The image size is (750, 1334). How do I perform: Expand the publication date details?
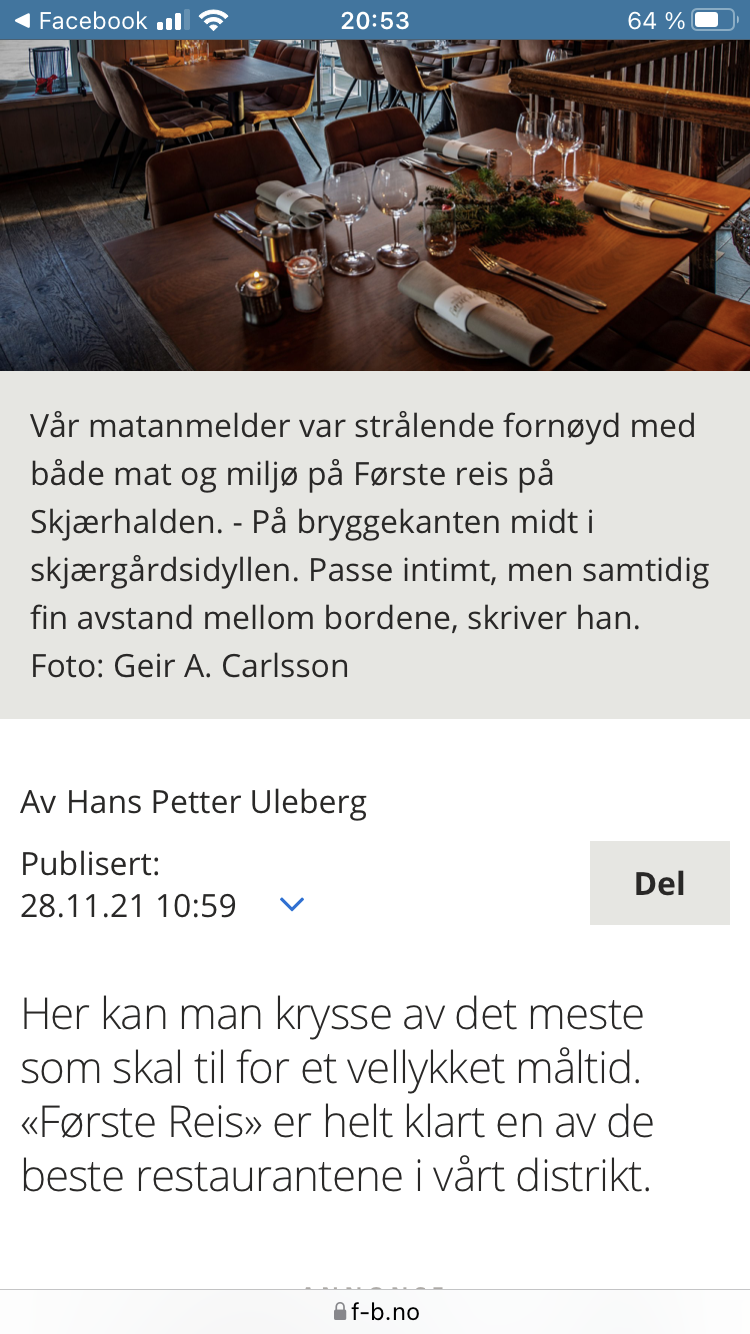292,905
